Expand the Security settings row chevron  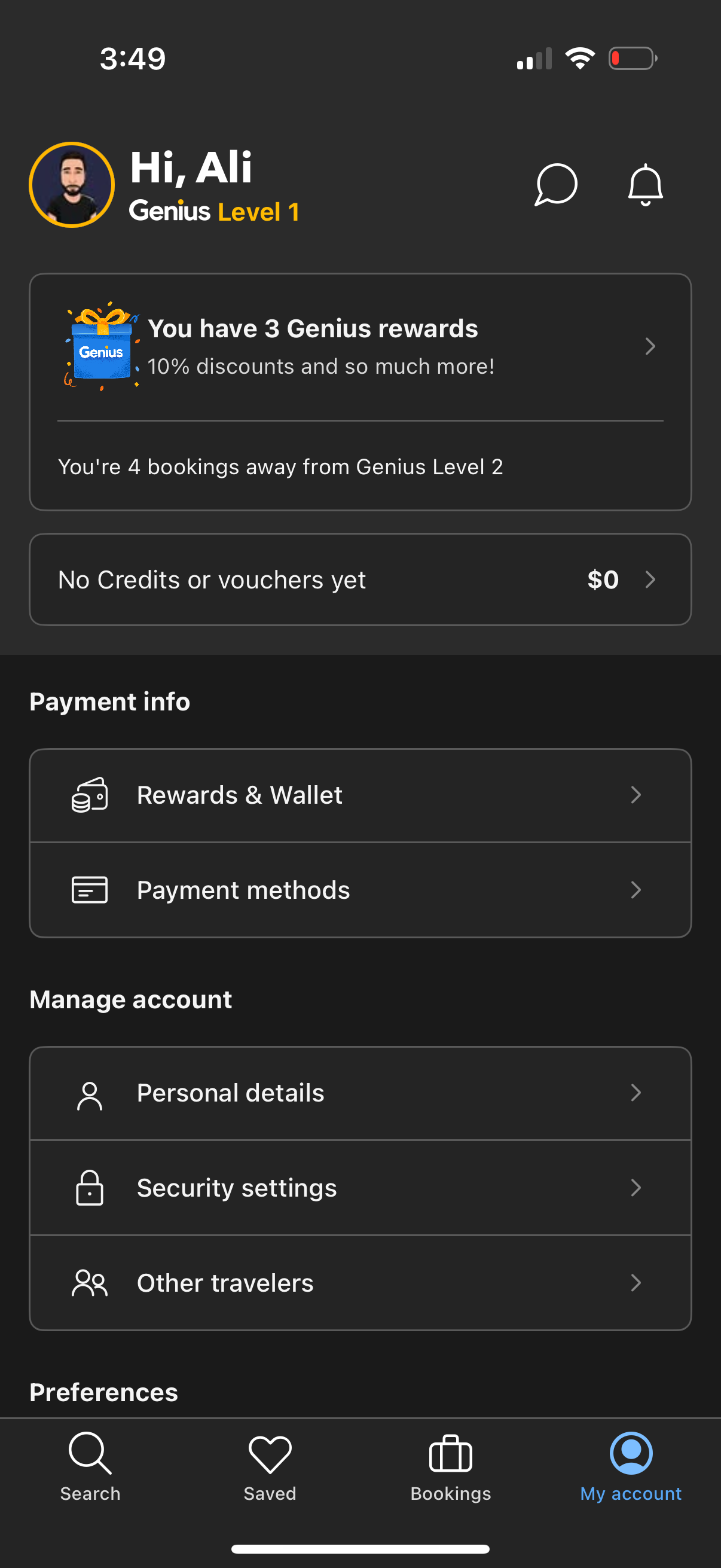click(636, 1187)
